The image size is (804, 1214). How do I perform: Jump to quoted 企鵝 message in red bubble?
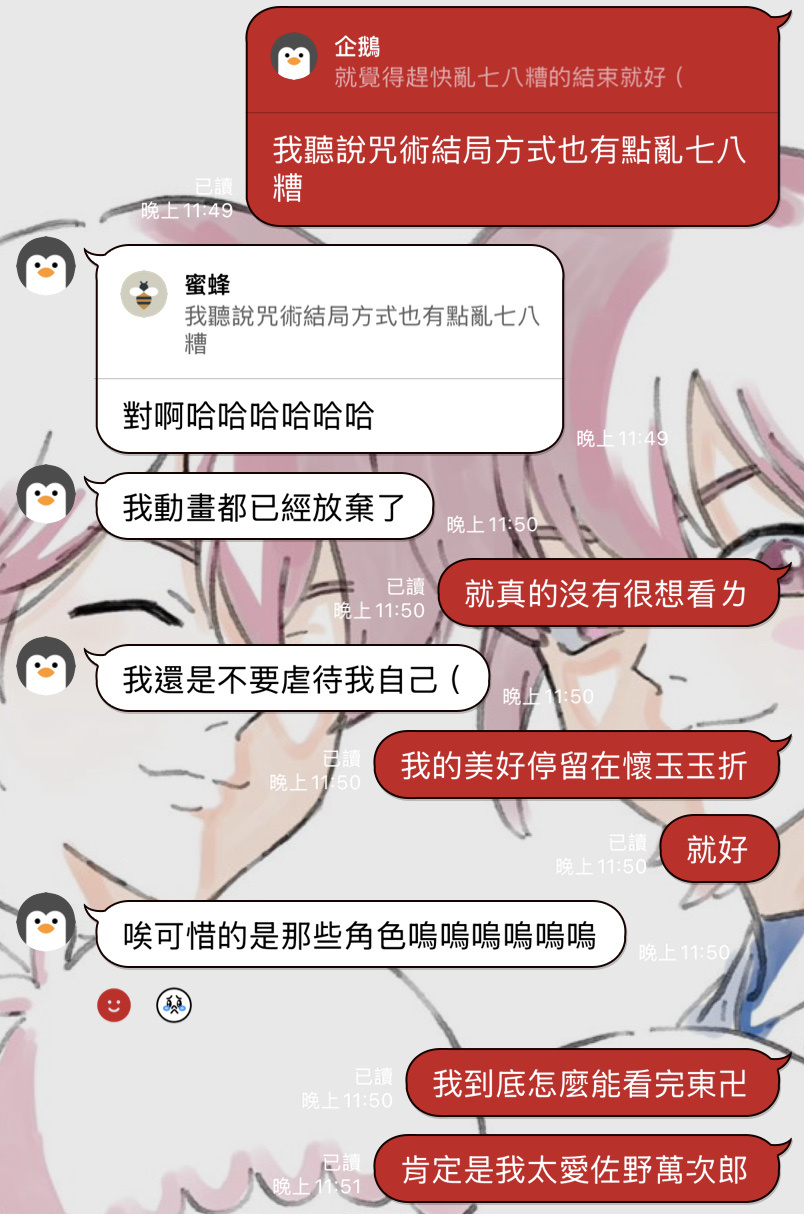(x=510, y=62)
